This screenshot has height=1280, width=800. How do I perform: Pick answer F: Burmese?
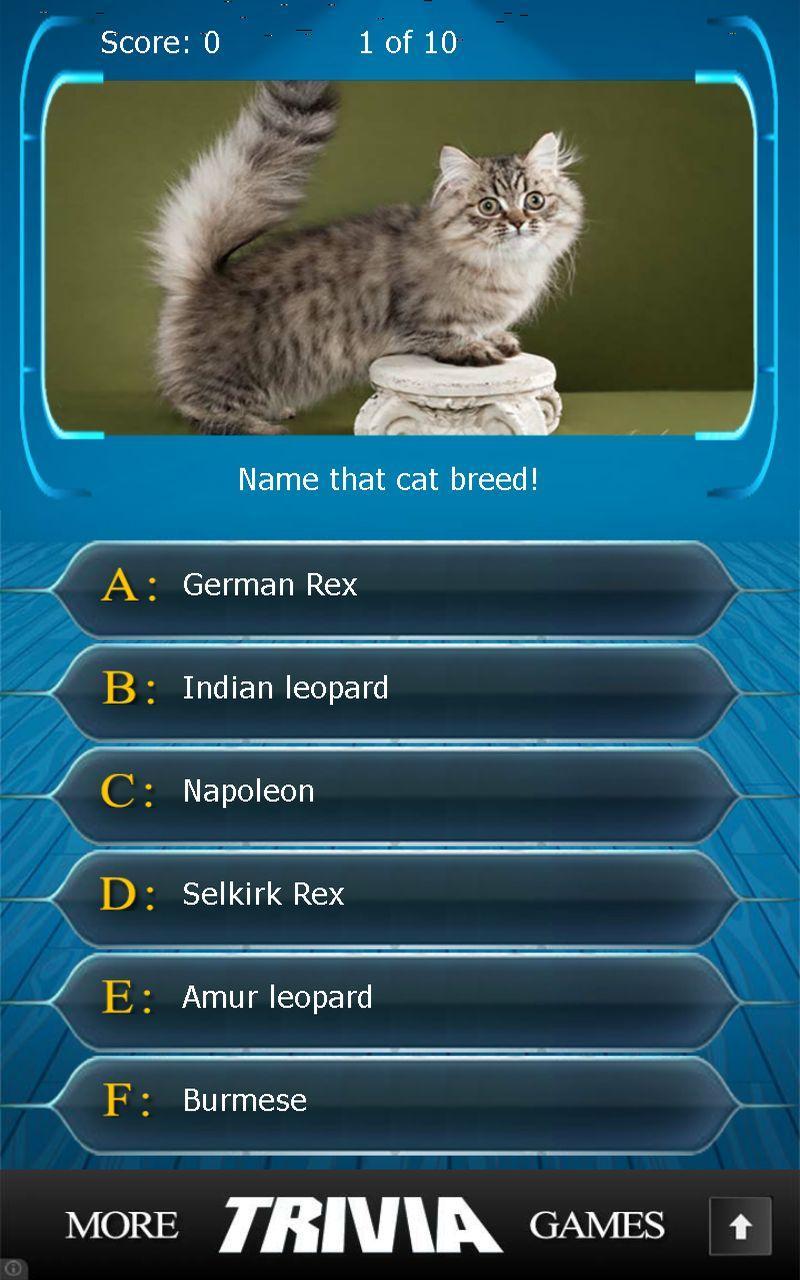tap(400, 1100)
